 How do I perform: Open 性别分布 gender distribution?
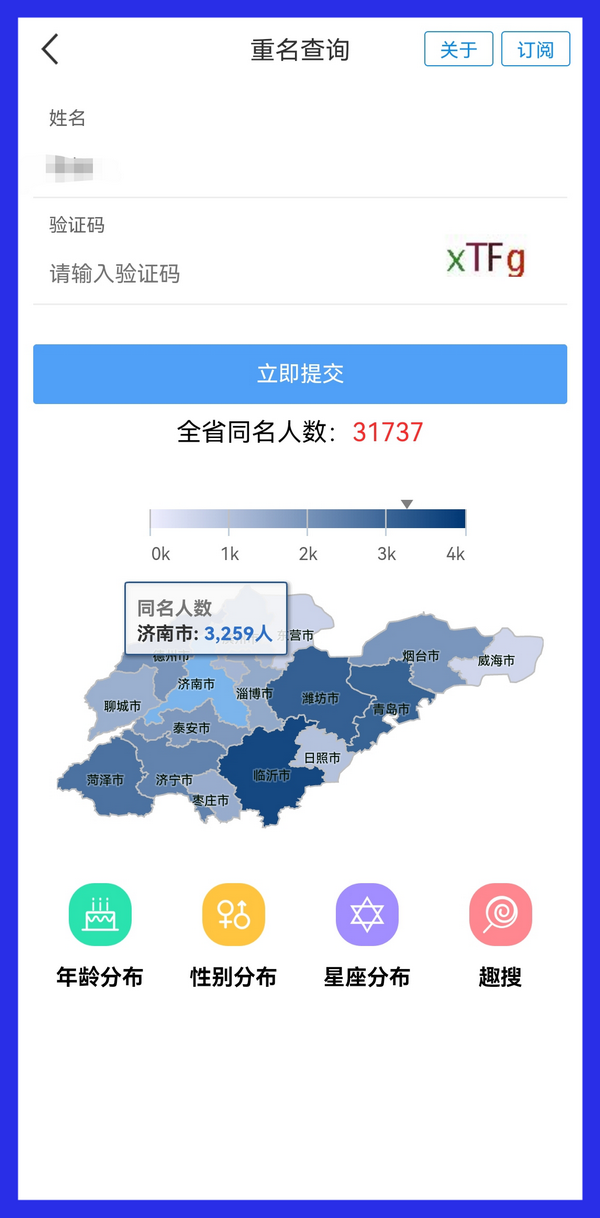pyautogui.click(x=233, y=936)
